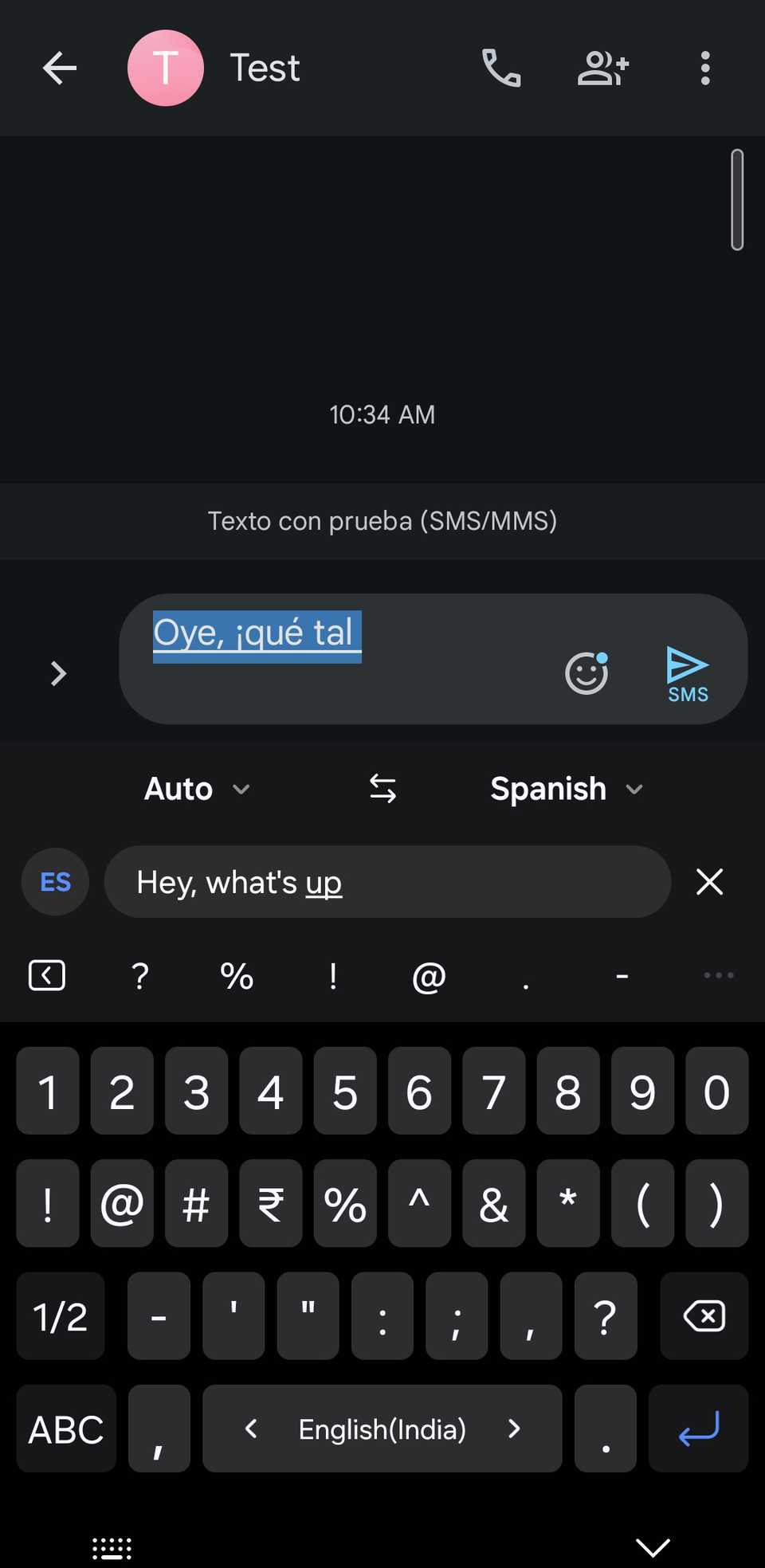Screen dimensions: 765x1568
Task: Dismiss the translation with the X button
Action: tap(708, 882)
